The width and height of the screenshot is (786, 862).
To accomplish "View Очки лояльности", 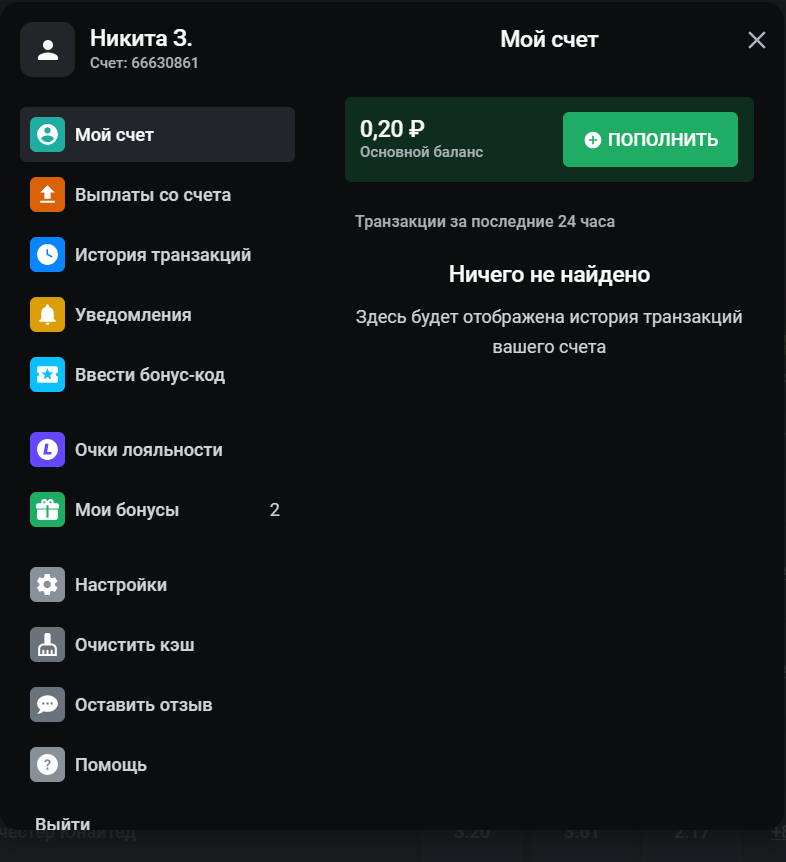I will point(148,450).
